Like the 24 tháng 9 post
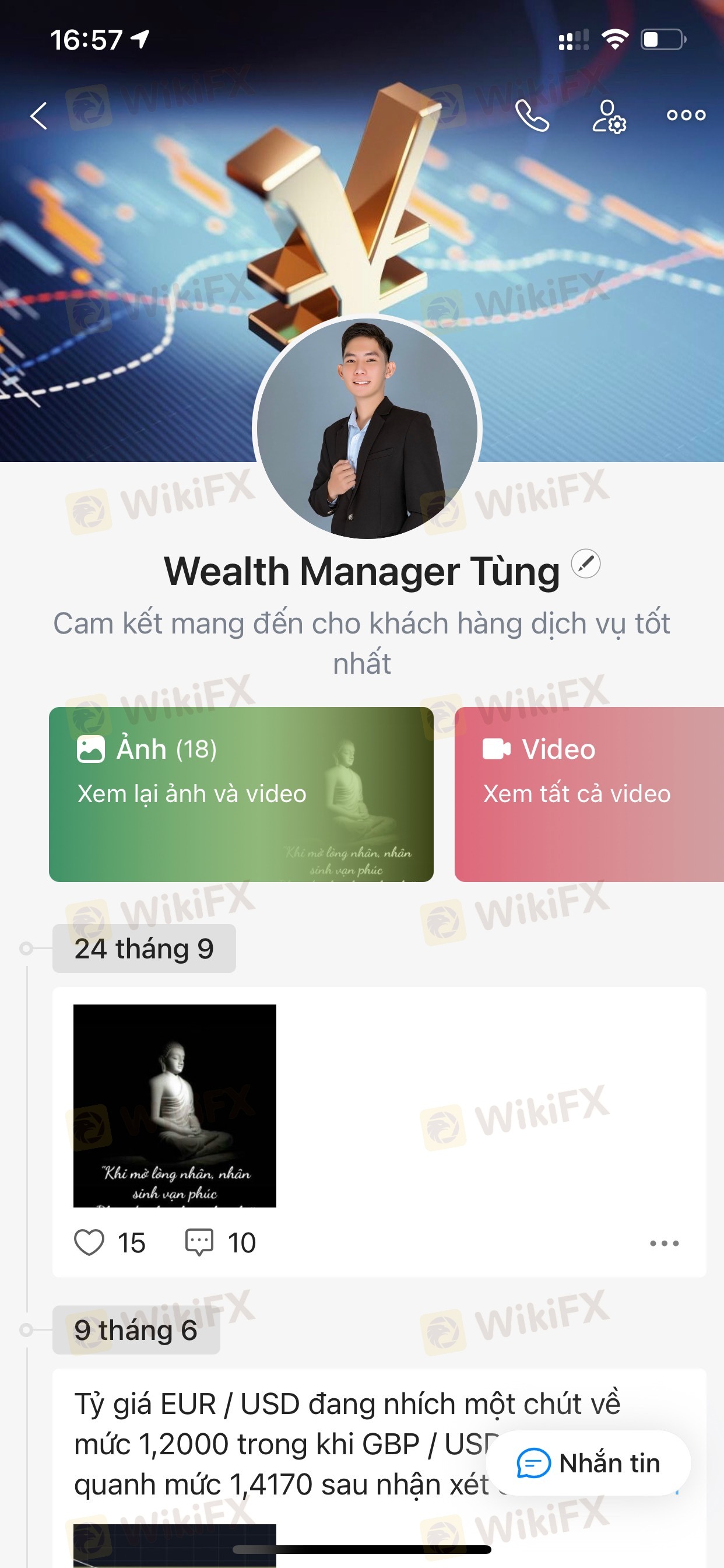This screenshot has height=1568, width=724. (x=89, y=1242)
